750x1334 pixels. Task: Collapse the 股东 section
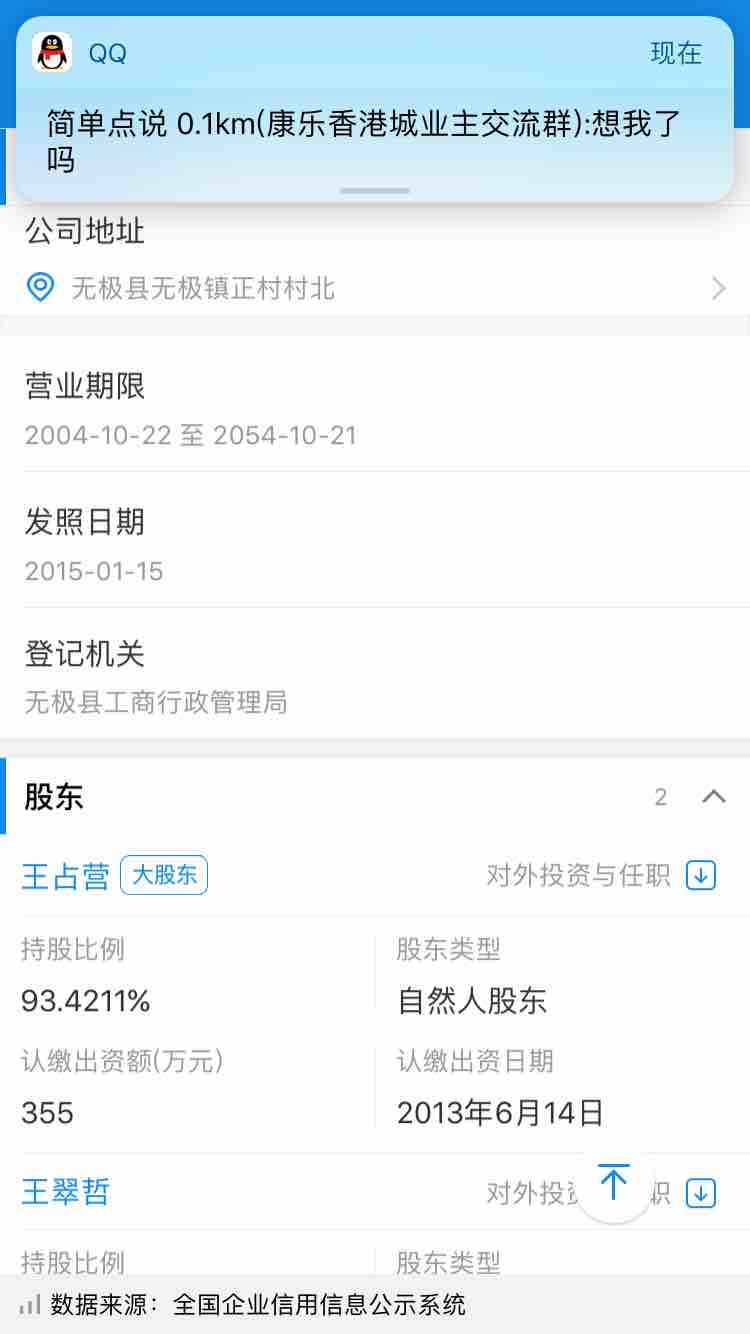[x=713, y=797]
